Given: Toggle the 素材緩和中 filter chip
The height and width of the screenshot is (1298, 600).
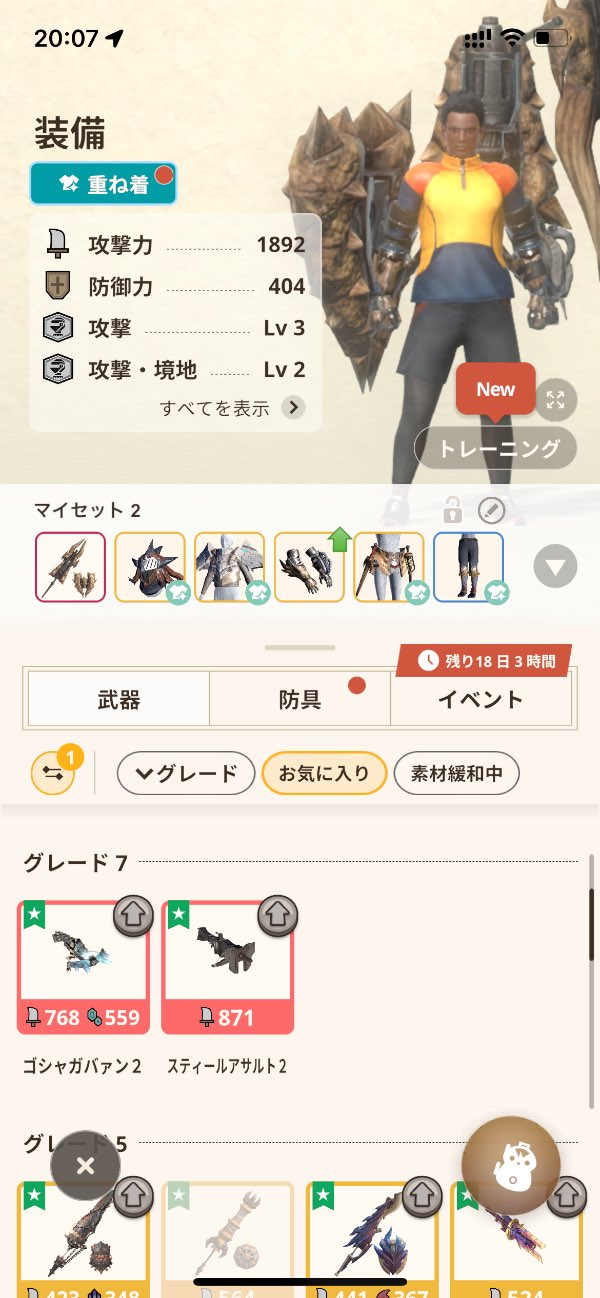Looking at the screenshot, I should point(457,773).
